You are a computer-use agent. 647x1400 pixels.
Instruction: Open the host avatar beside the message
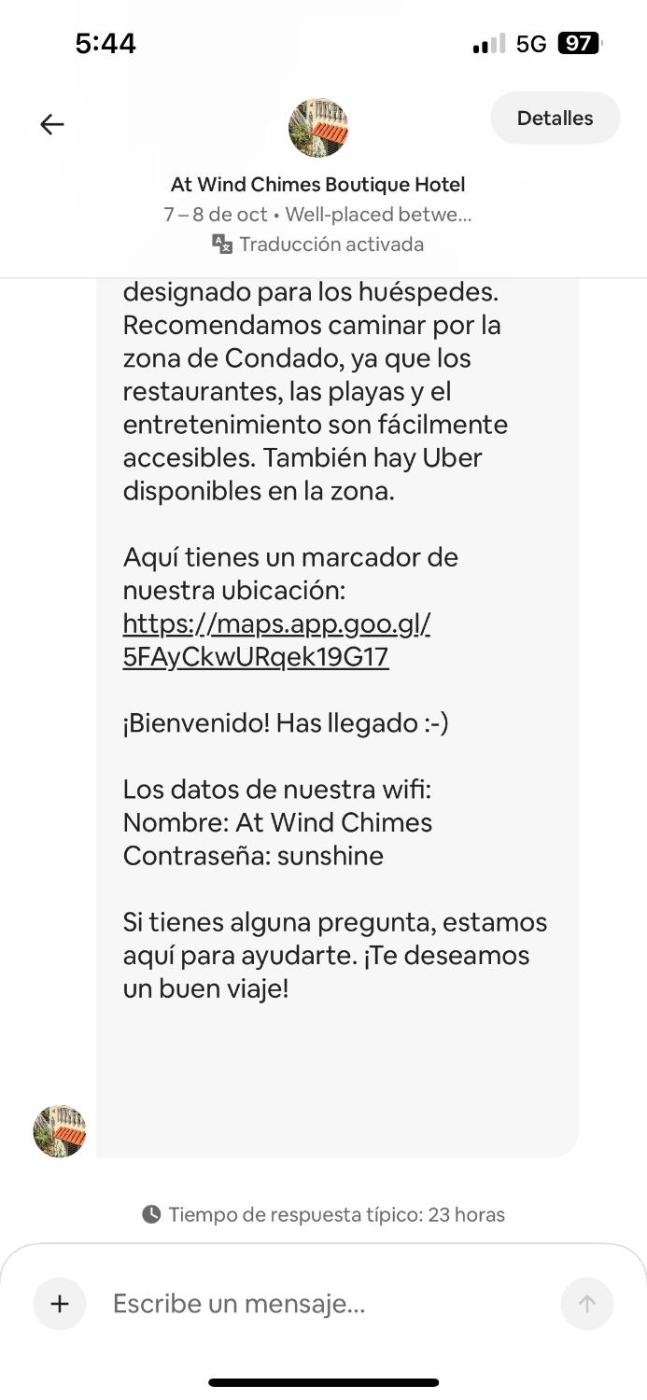pos(60,1131)
